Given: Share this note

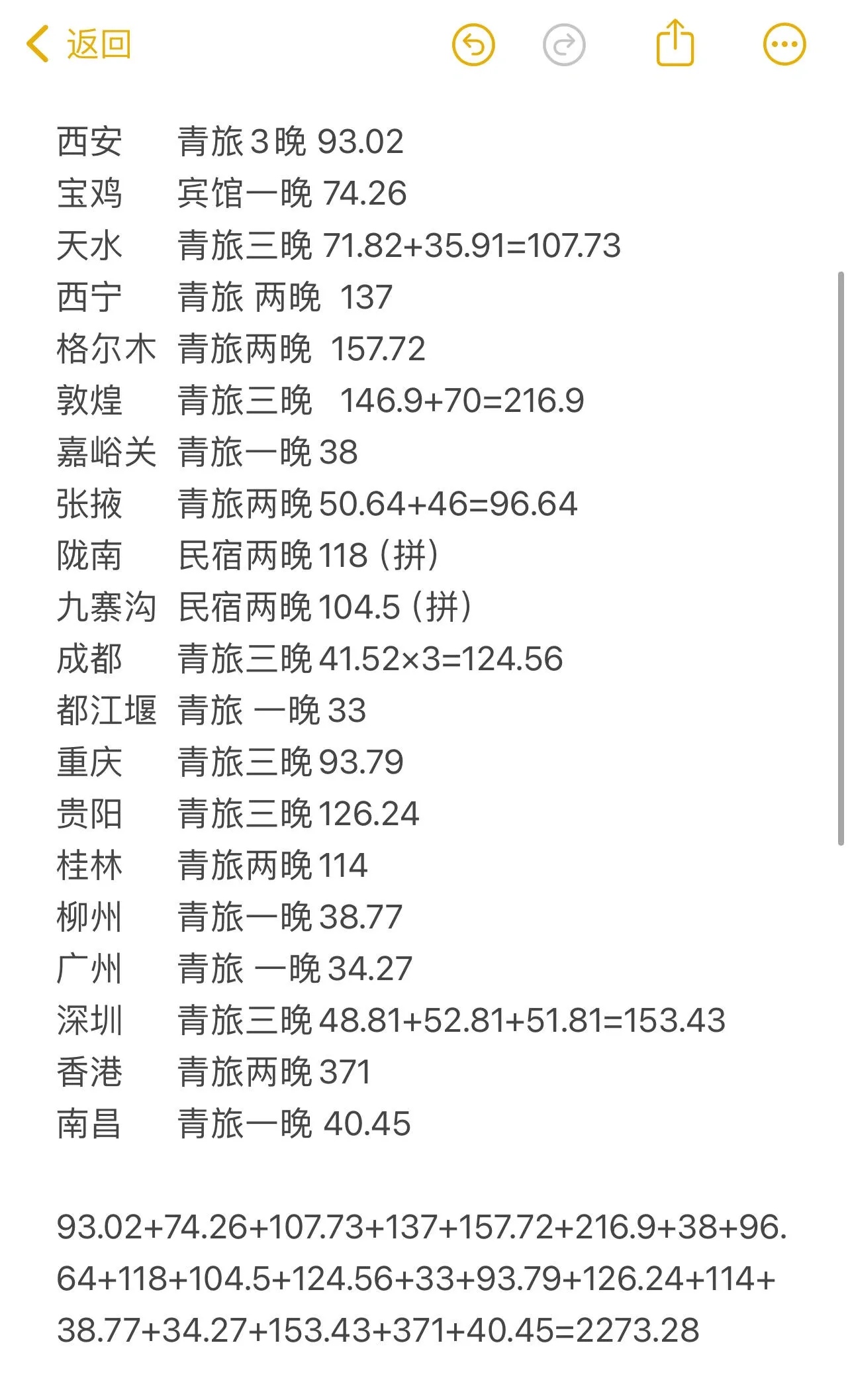Looking at the screenshot, I should (675, 44).
